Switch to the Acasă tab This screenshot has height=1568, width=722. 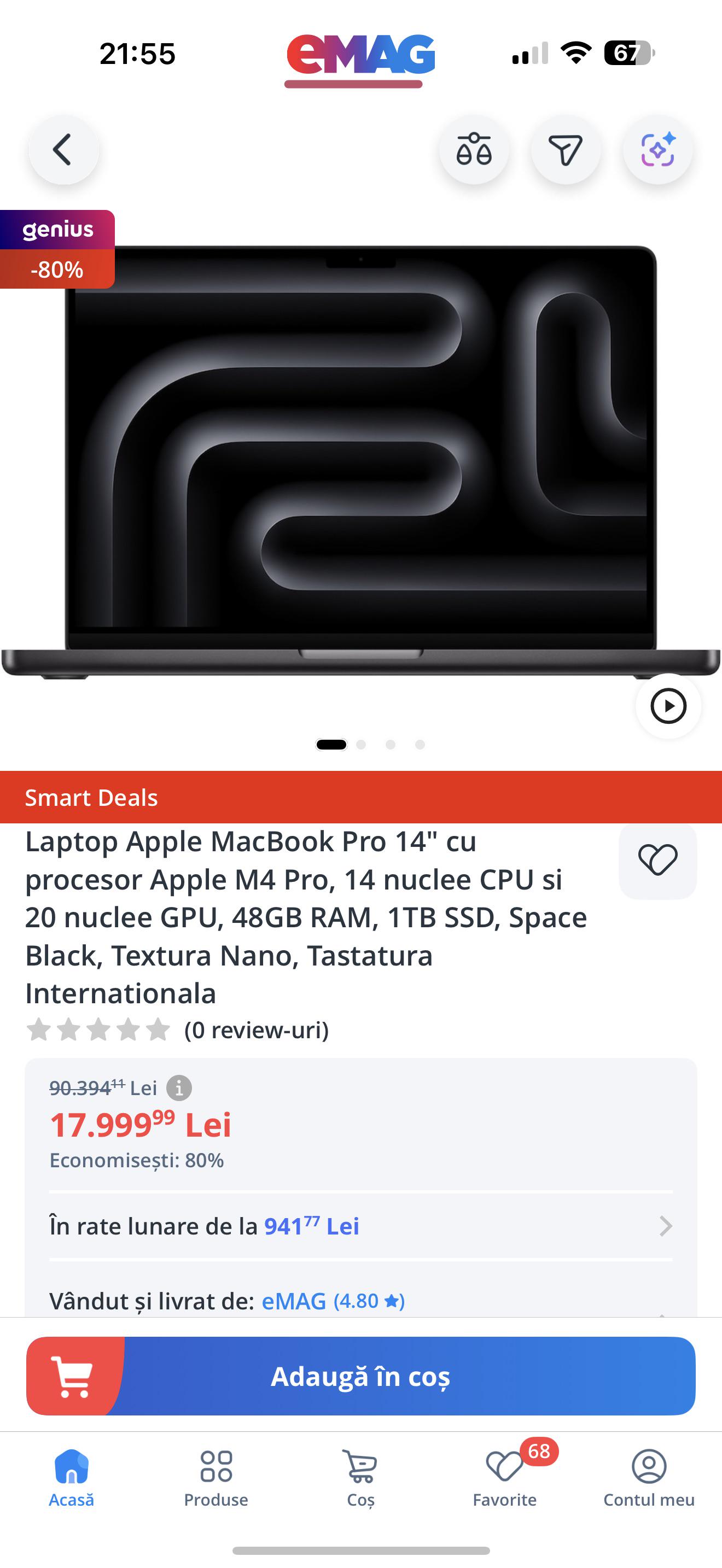[71, 1478]
